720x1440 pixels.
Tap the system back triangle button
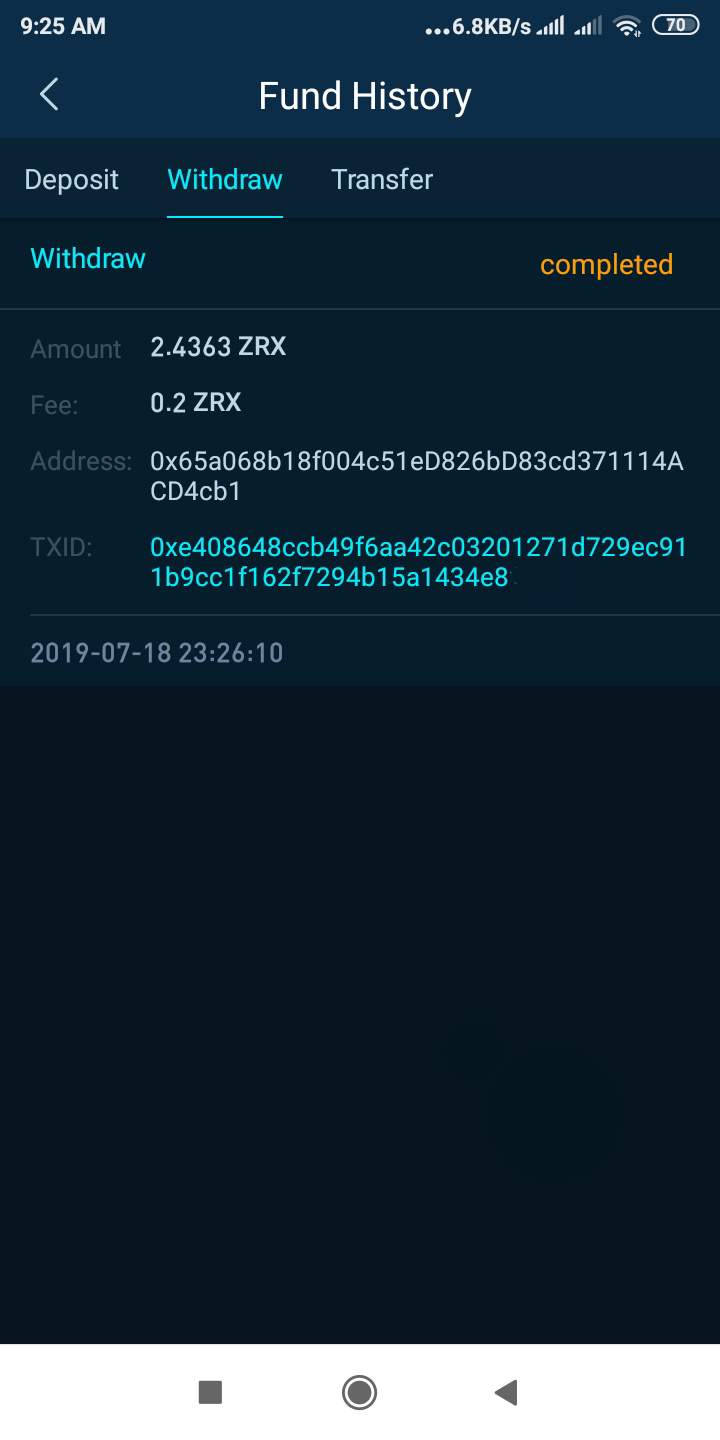pyautogui.click(x=506, y=1392)
